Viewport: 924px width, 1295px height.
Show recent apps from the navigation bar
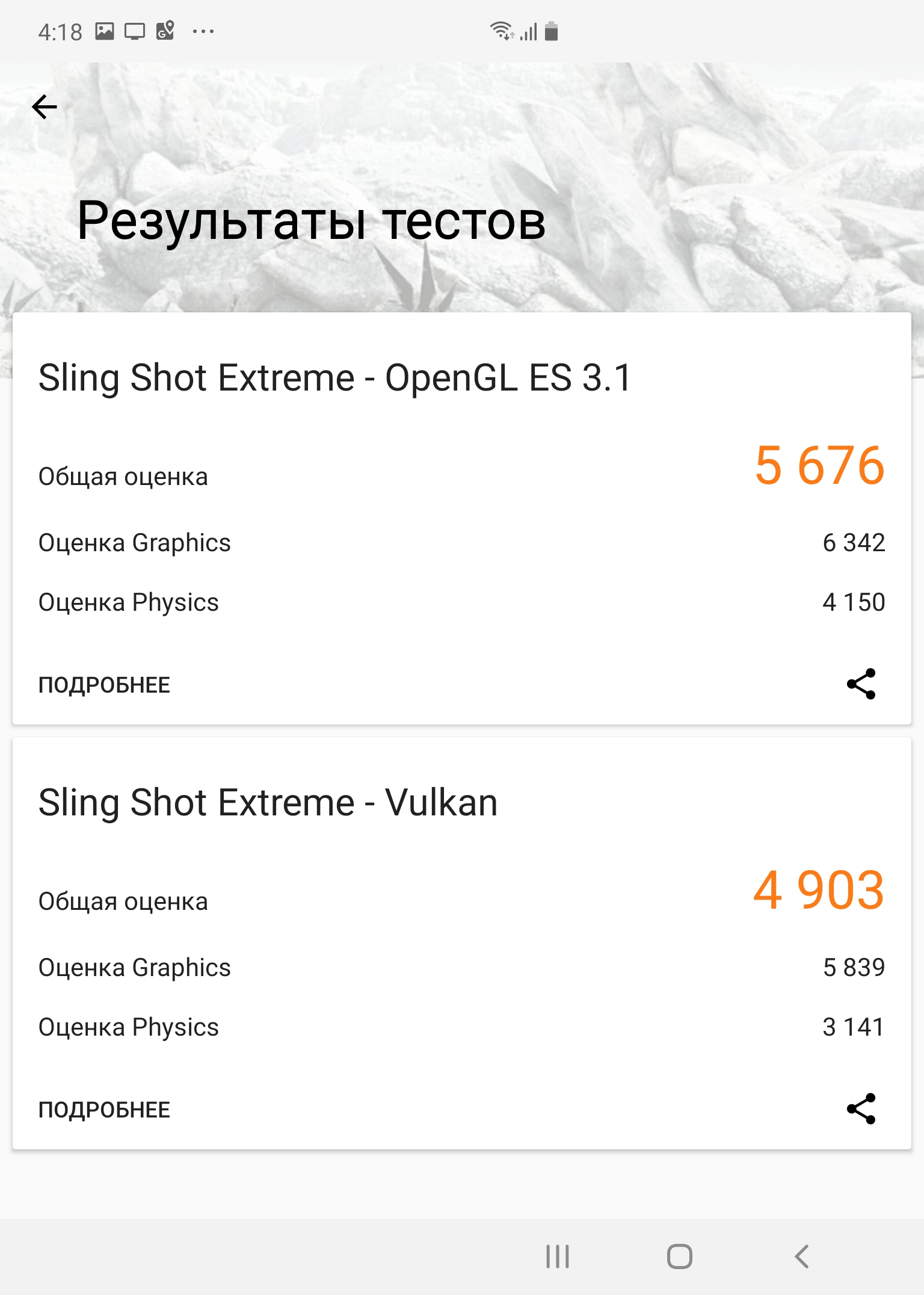point(557,1256)
